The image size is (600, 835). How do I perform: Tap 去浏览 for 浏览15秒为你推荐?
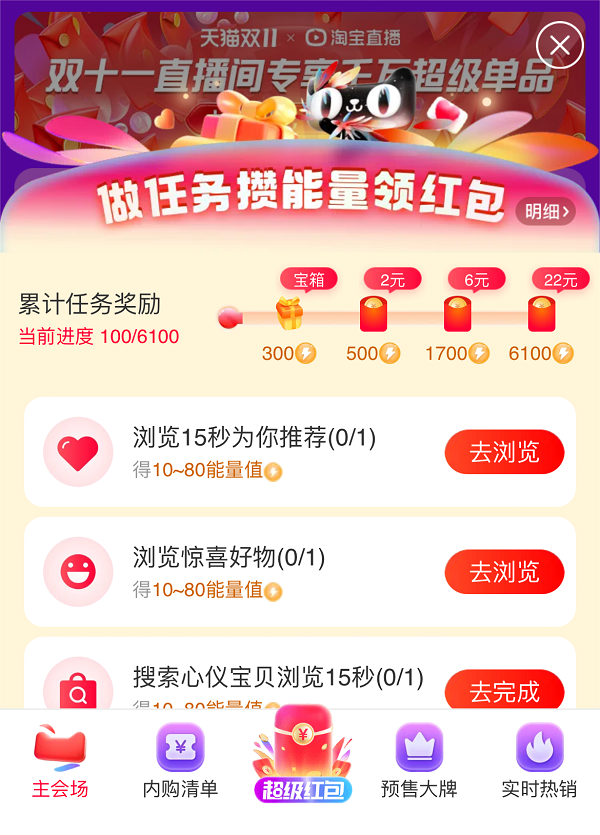click(504, 452)
